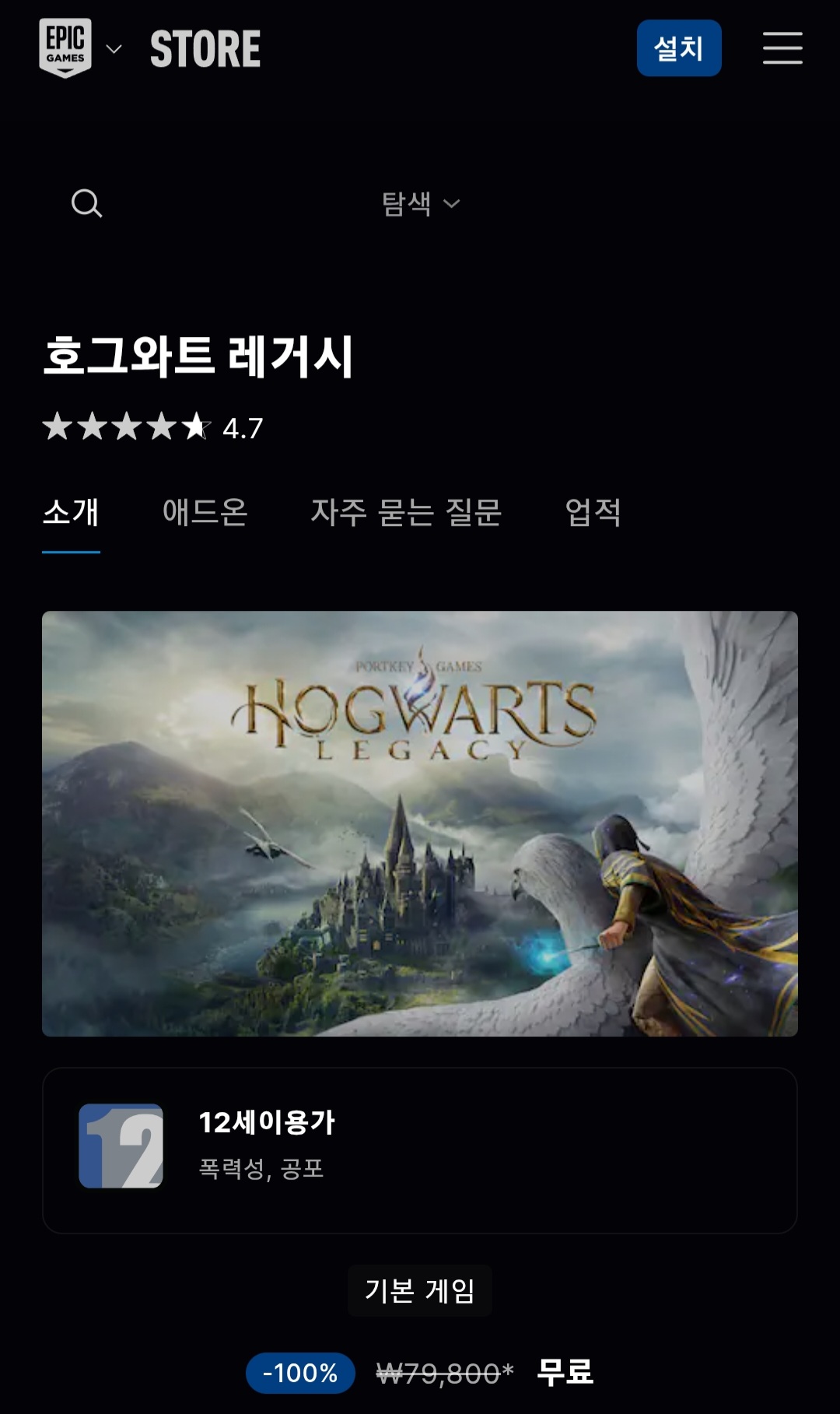
Task: Open the Hogwarts Legacy banner image
Action: point(420,823)
